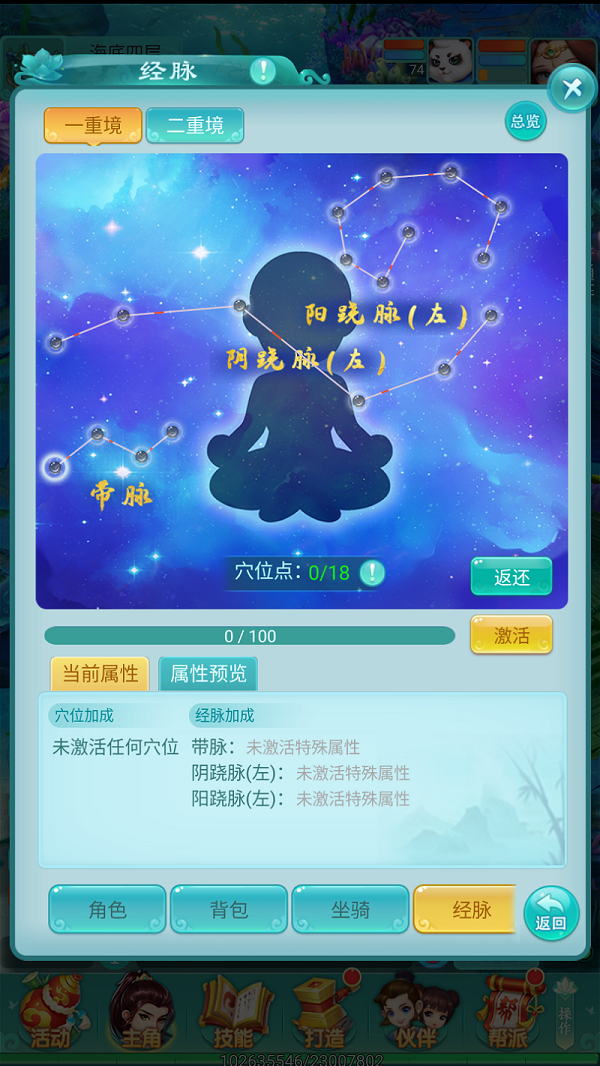The height and width of the screenshot is (1066, 600).
Task: Open the 总览 overview button
Action: [525, 121]
